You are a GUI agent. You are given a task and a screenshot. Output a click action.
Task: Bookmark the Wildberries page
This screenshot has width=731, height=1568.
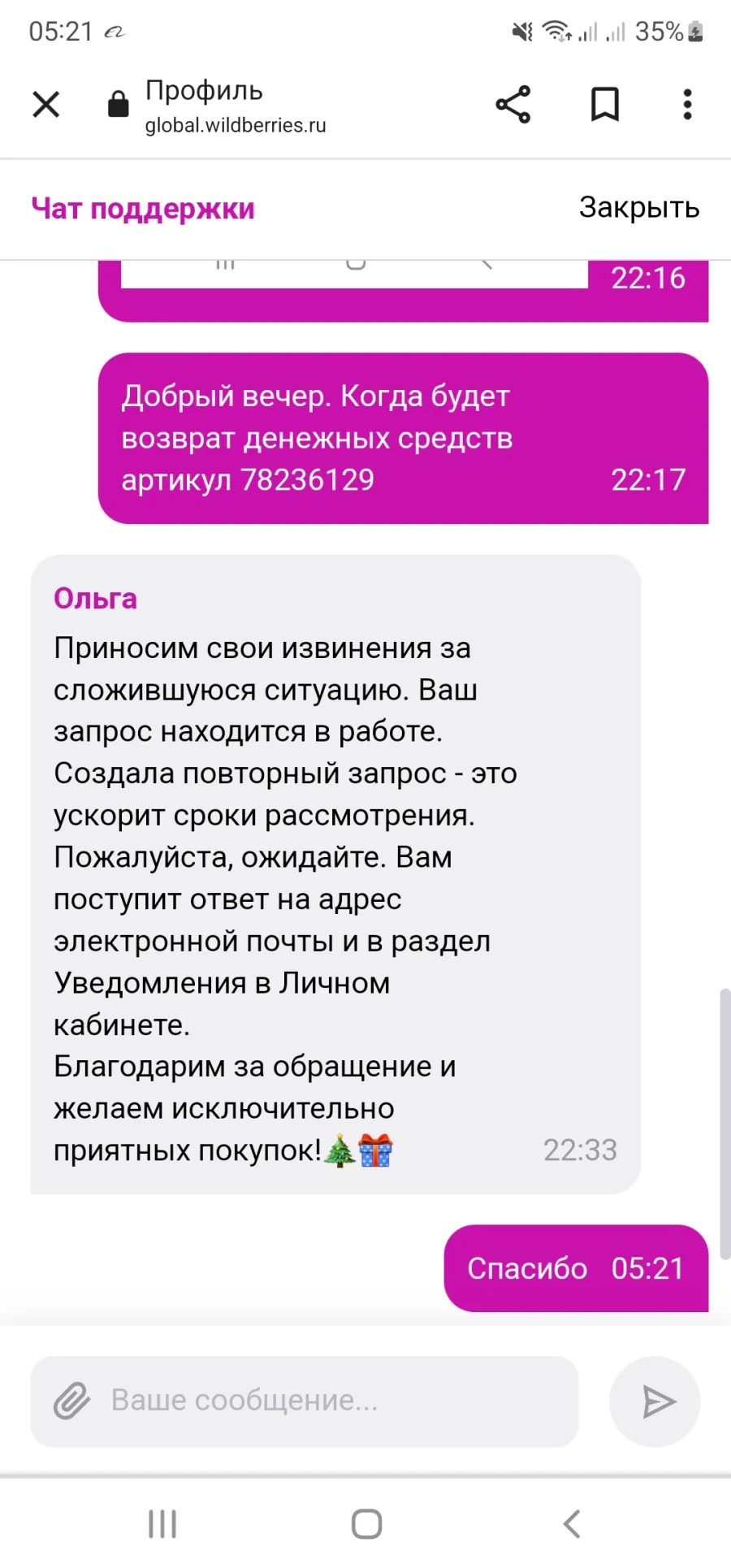click(604, 105)
